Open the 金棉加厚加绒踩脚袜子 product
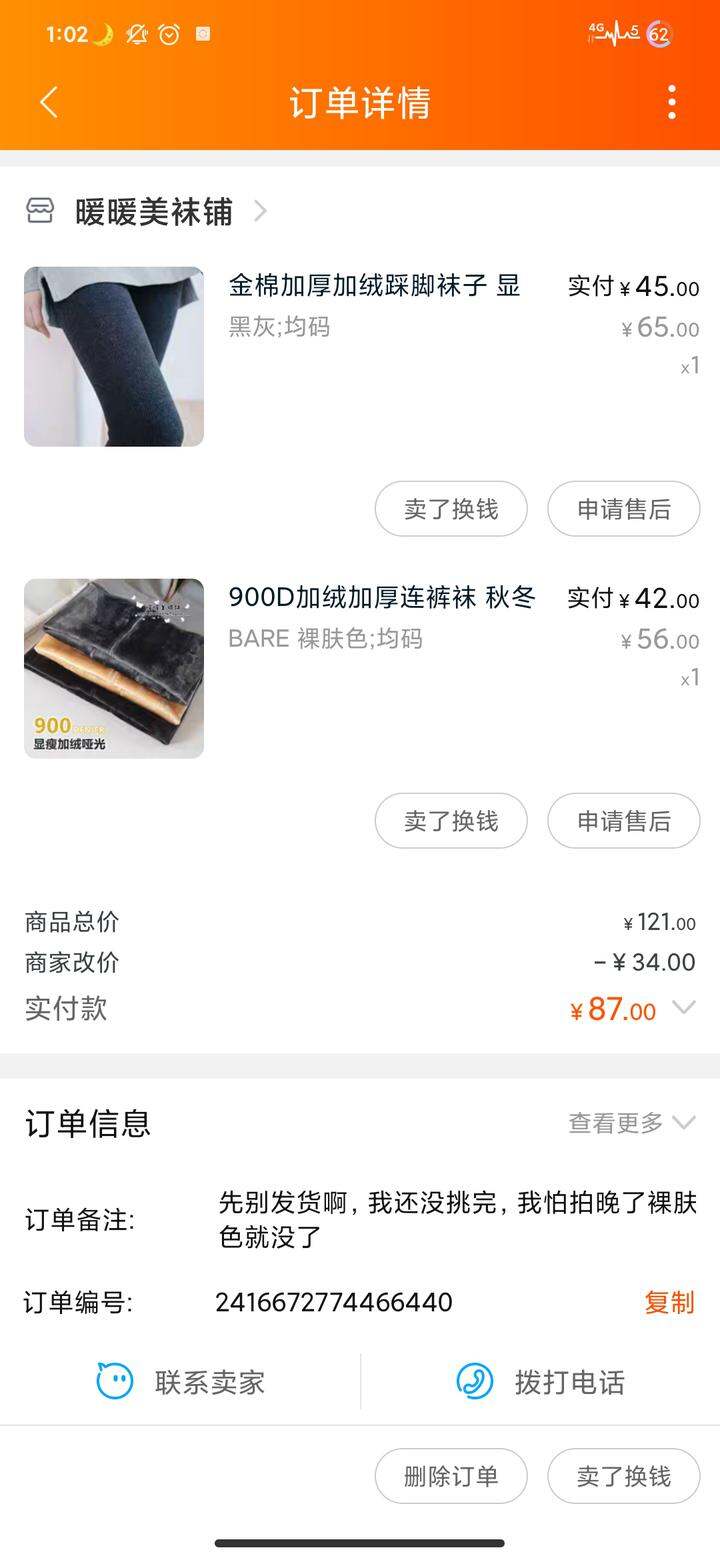 pos(374,285)
